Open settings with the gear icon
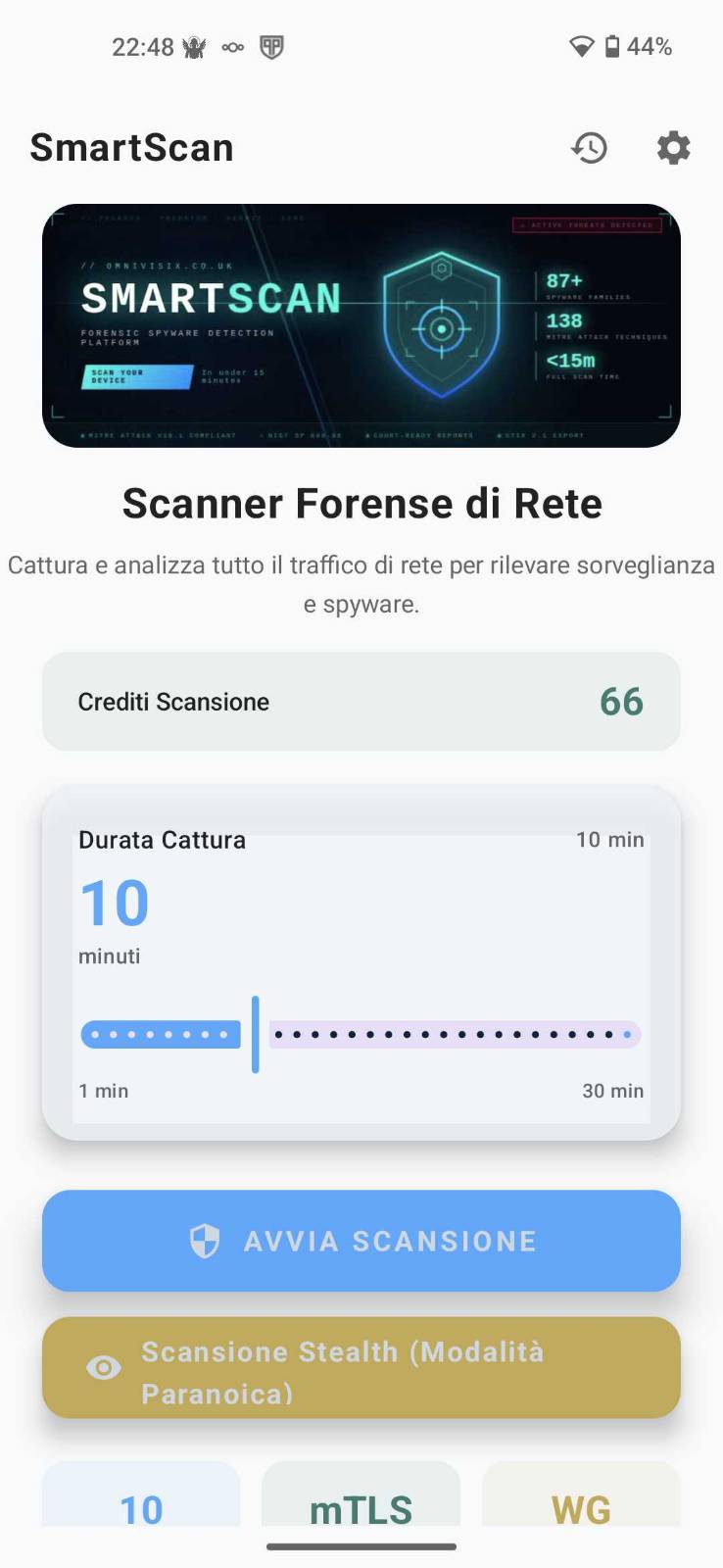 pos(672,148)
